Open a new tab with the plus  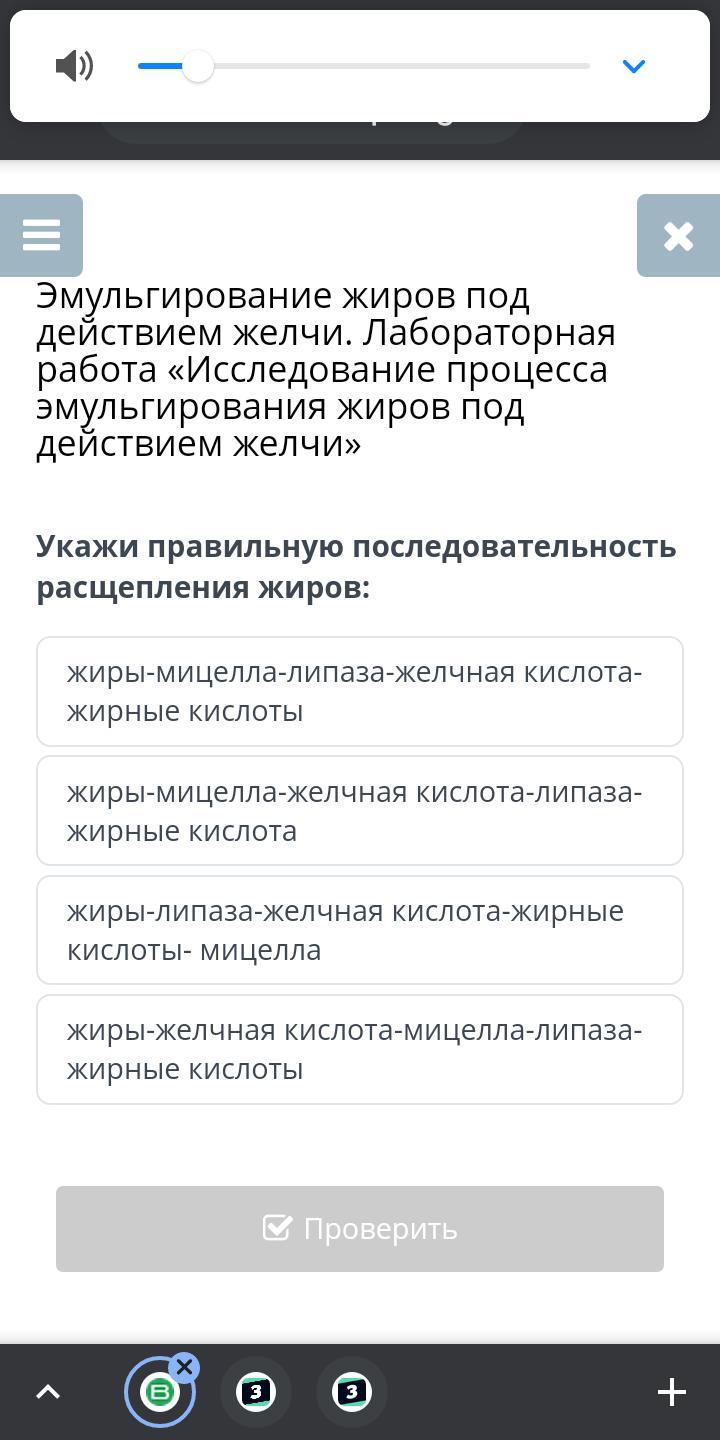click(672, 1392)
